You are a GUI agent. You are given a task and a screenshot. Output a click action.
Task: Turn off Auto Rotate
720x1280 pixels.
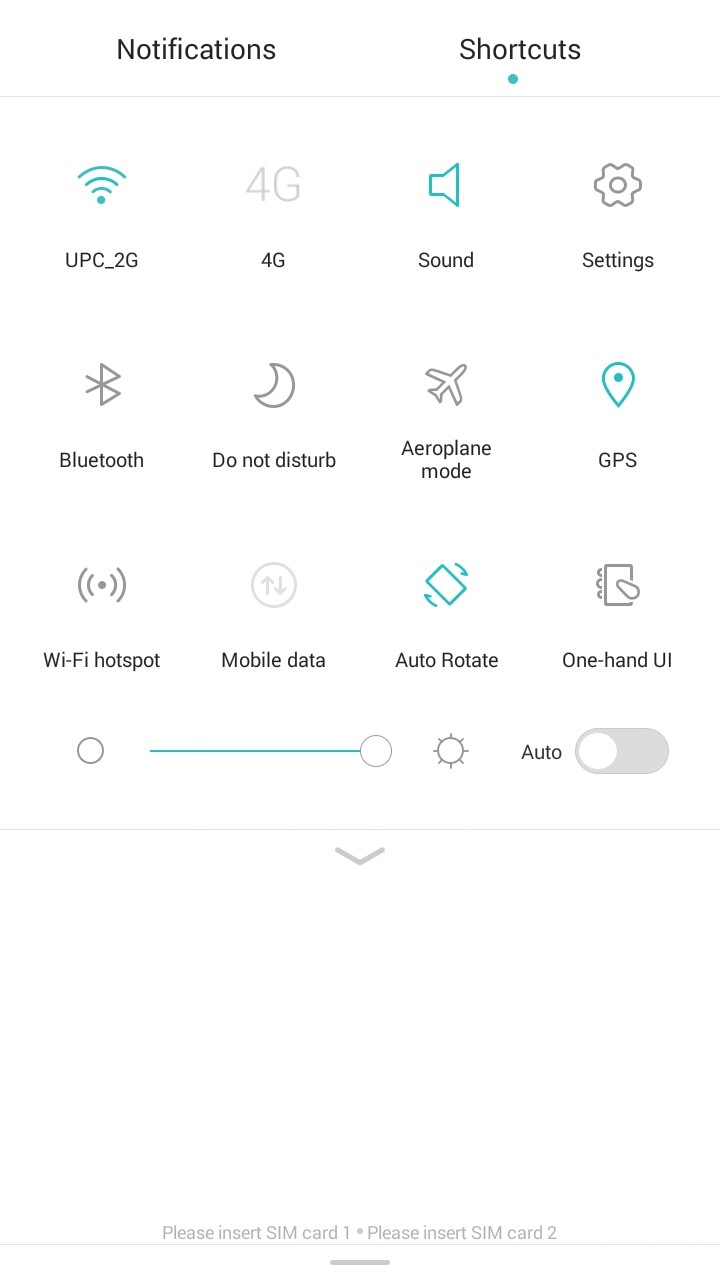click(445, 585)
